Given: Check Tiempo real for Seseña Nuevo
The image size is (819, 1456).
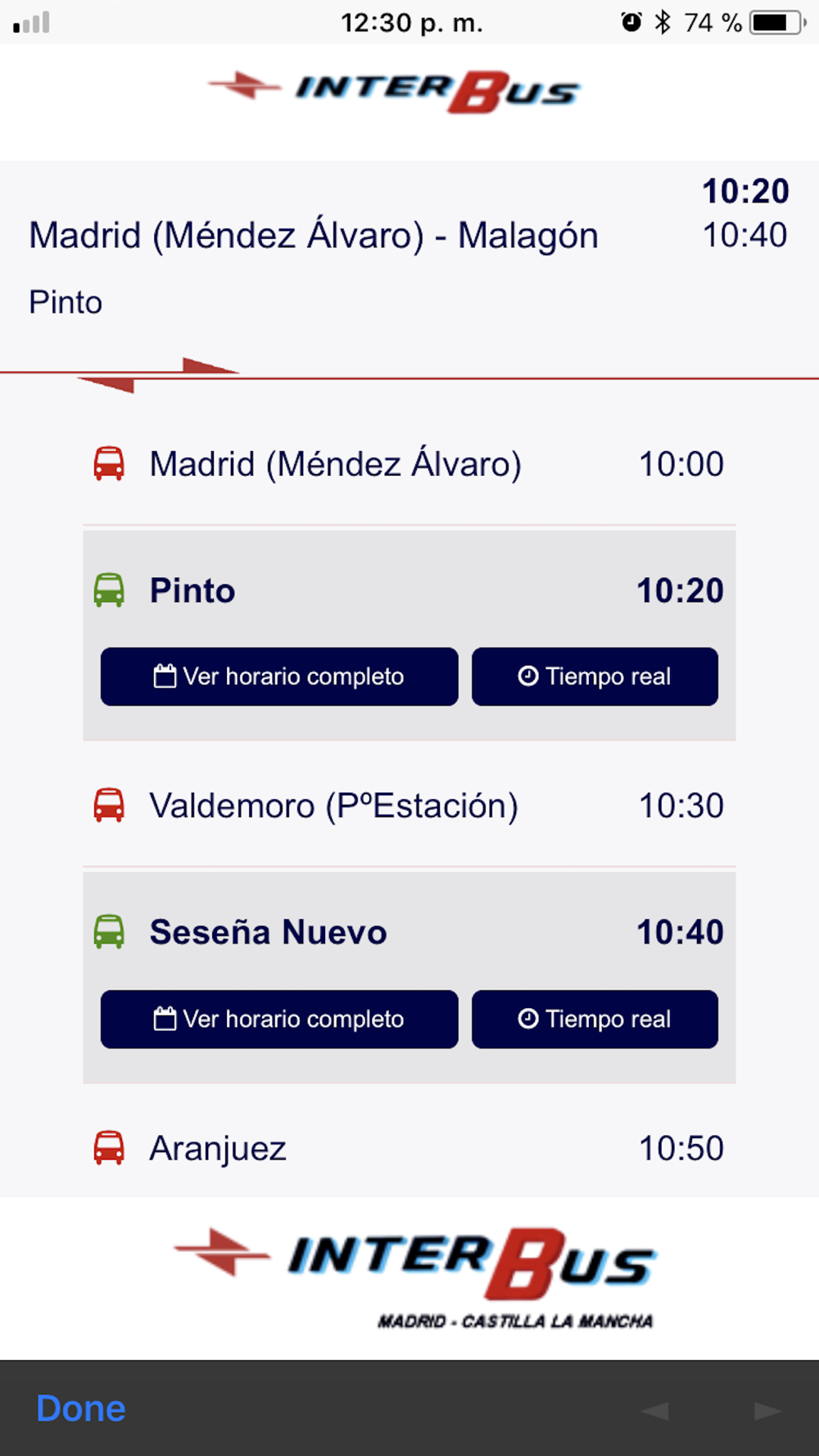Looking at the screenshot, I should [x=595, y=1019].
